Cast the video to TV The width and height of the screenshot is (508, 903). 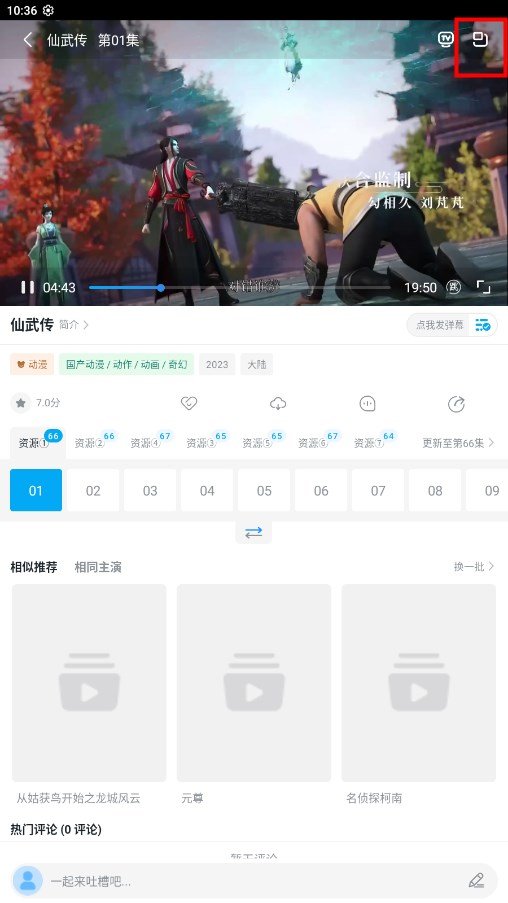pos(446,39)
